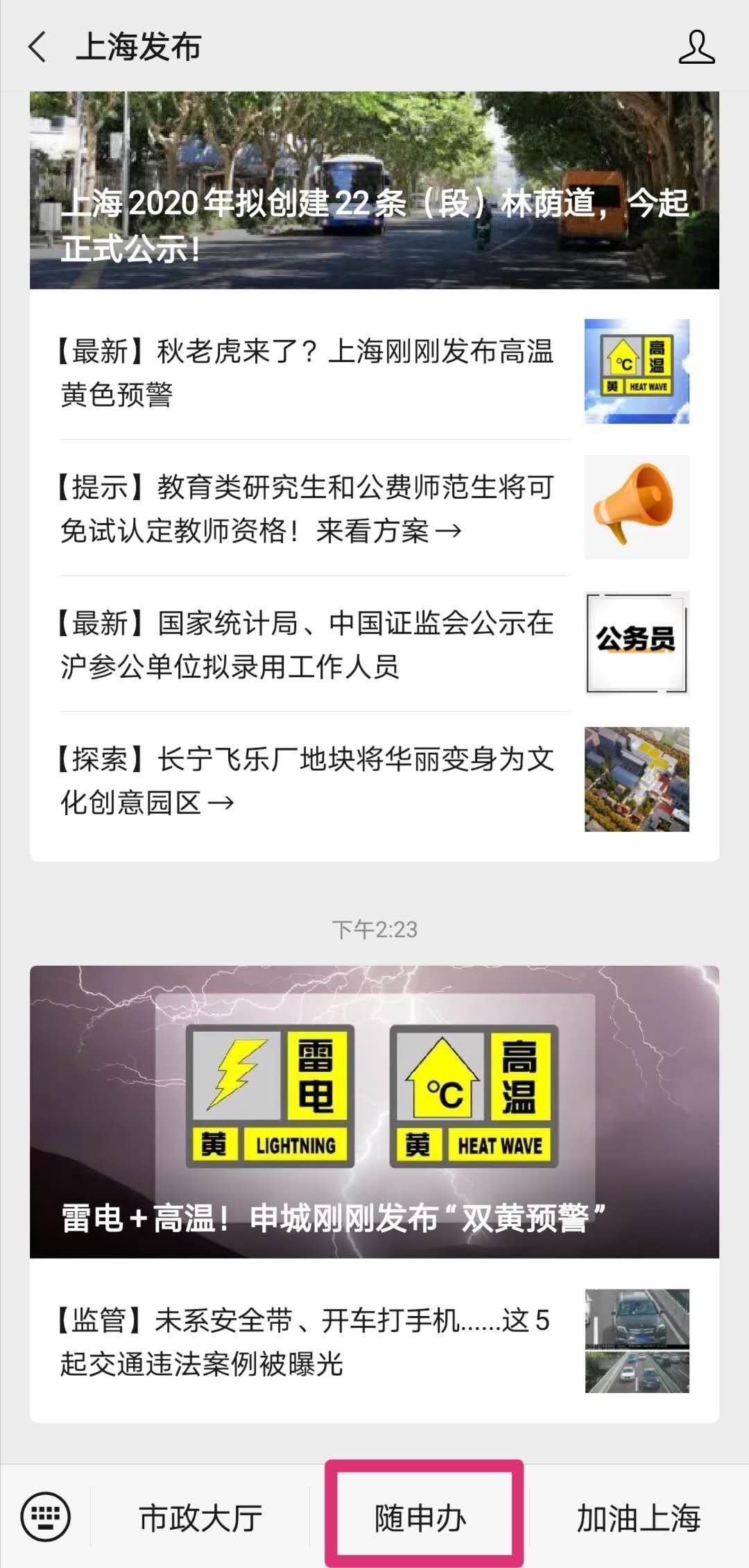
Task: Switch to keyboard input mode
Action: [46, 1517]
